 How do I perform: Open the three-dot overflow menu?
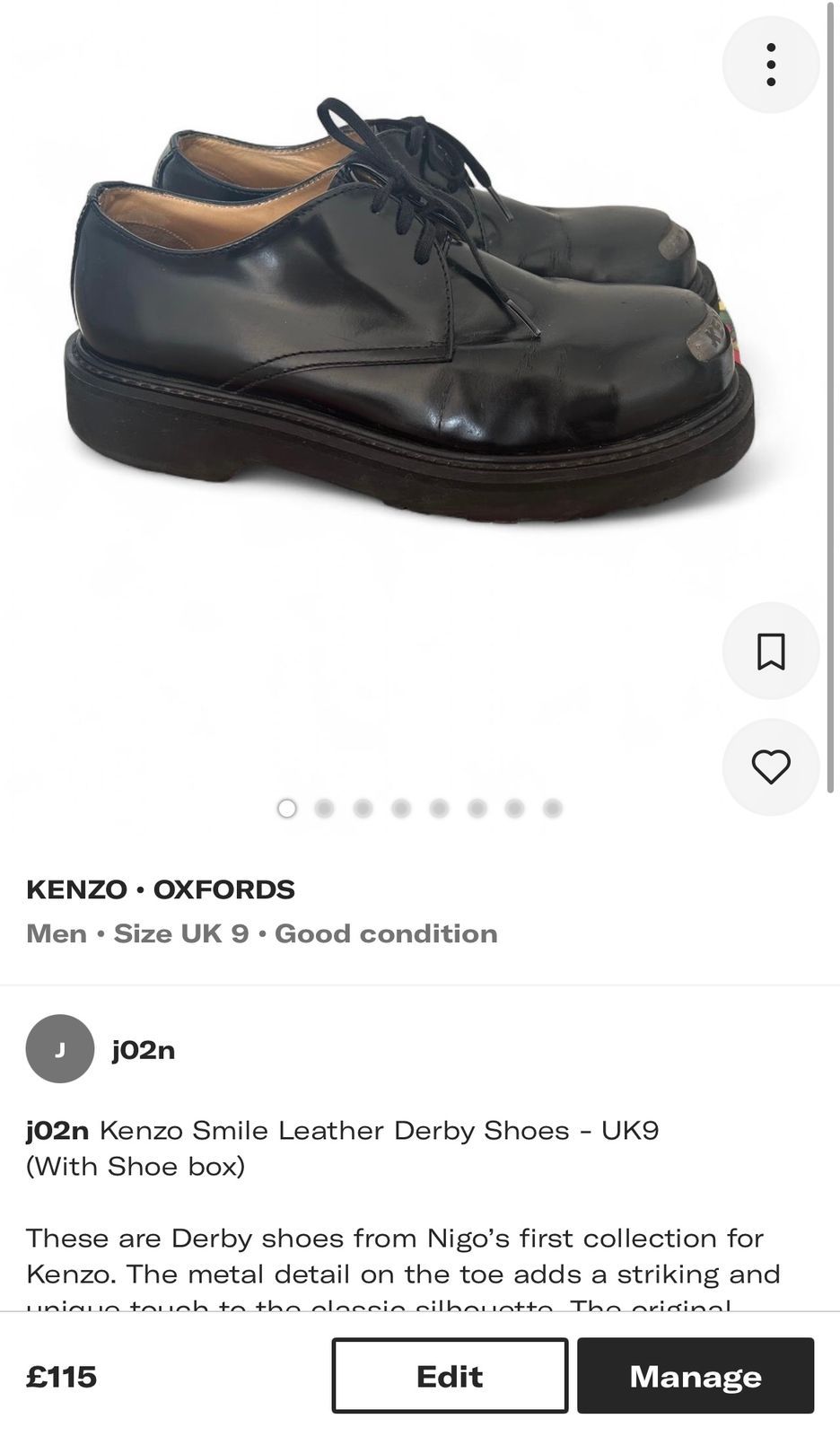tap(771, 65)
